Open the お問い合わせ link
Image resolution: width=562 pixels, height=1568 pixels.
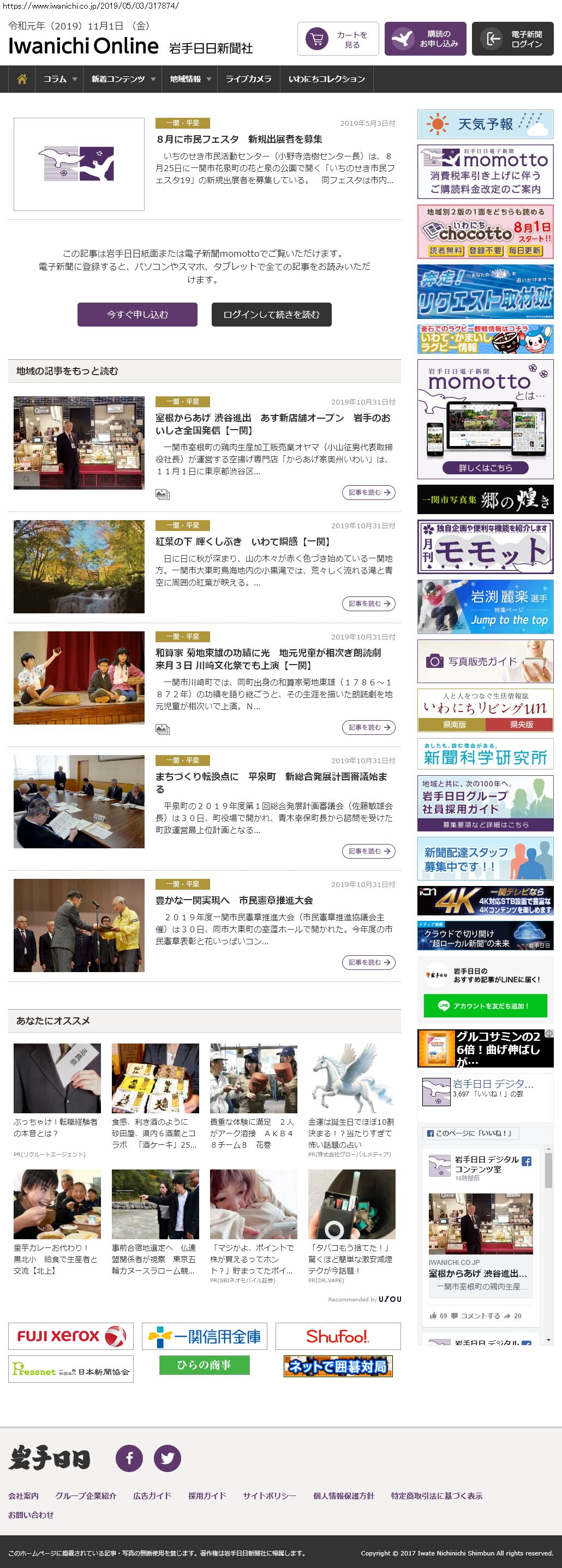click(x=31, y=1515)
